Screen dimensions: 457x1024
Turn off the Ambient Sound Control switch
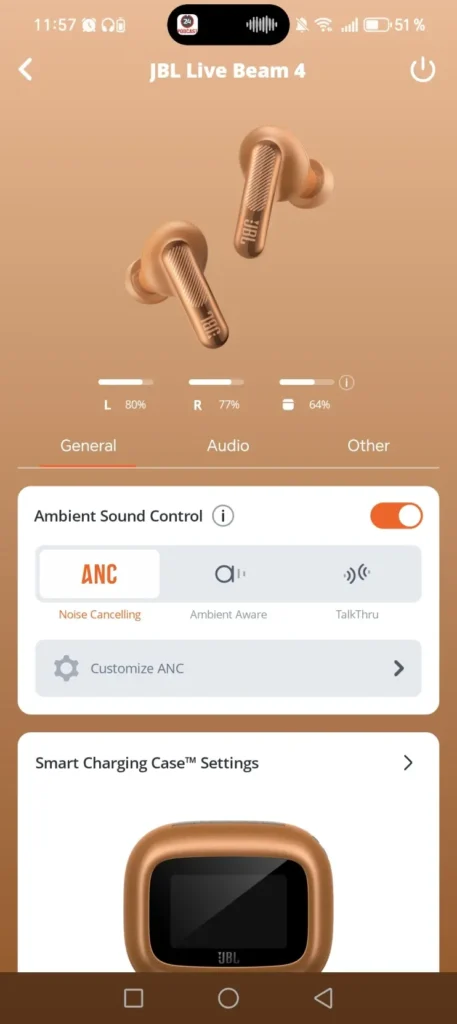coord(396,516)
